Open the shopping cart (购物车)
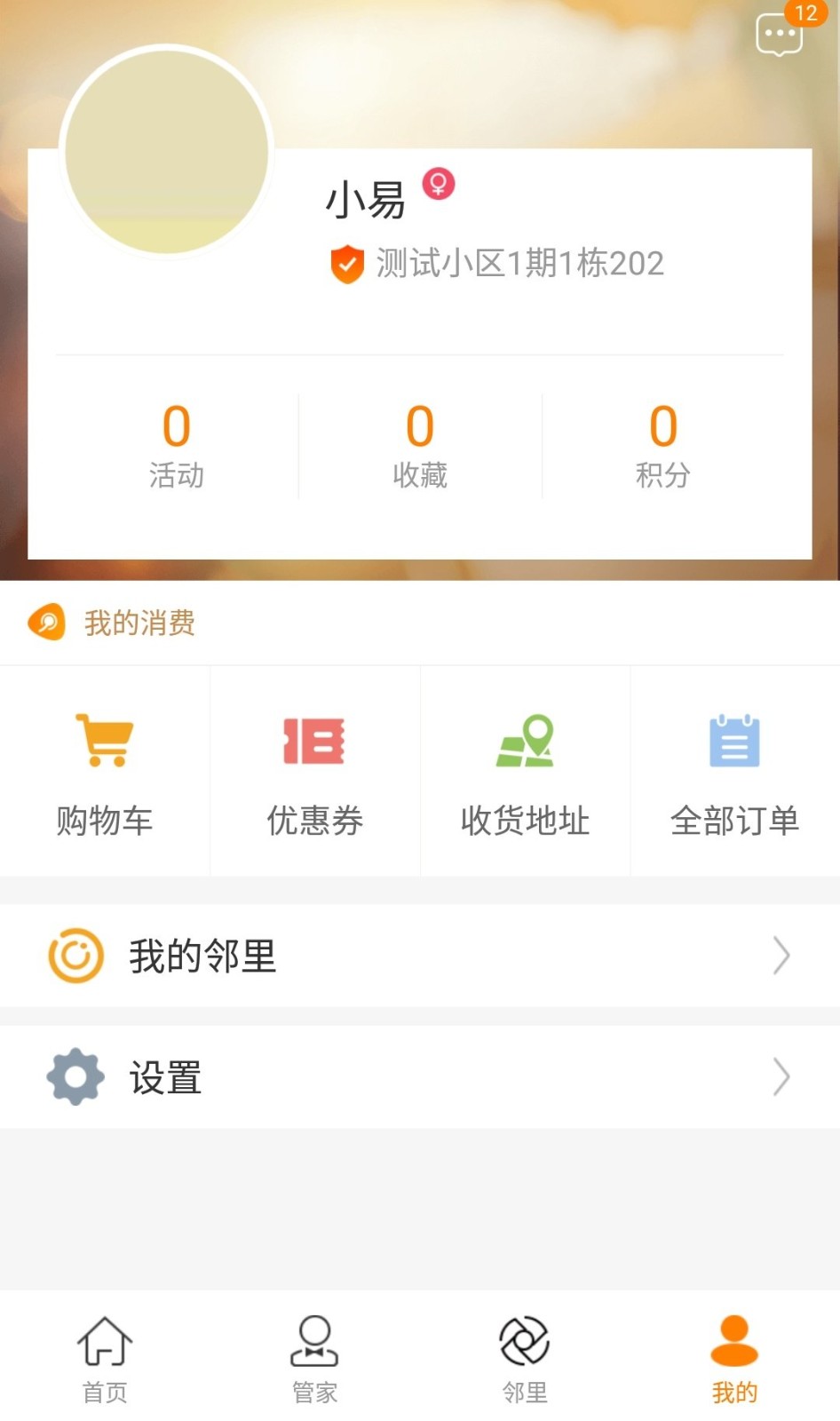 (105, 773)
